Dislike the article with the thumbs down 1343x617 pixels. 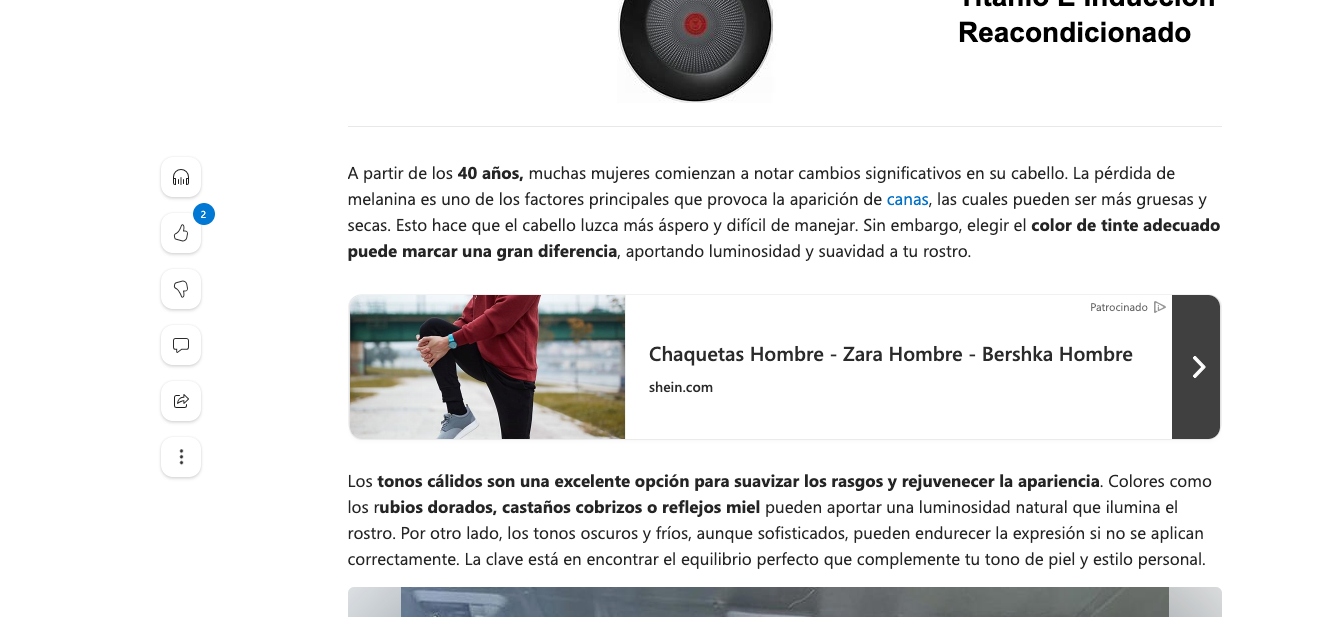(x=181, y=289)
